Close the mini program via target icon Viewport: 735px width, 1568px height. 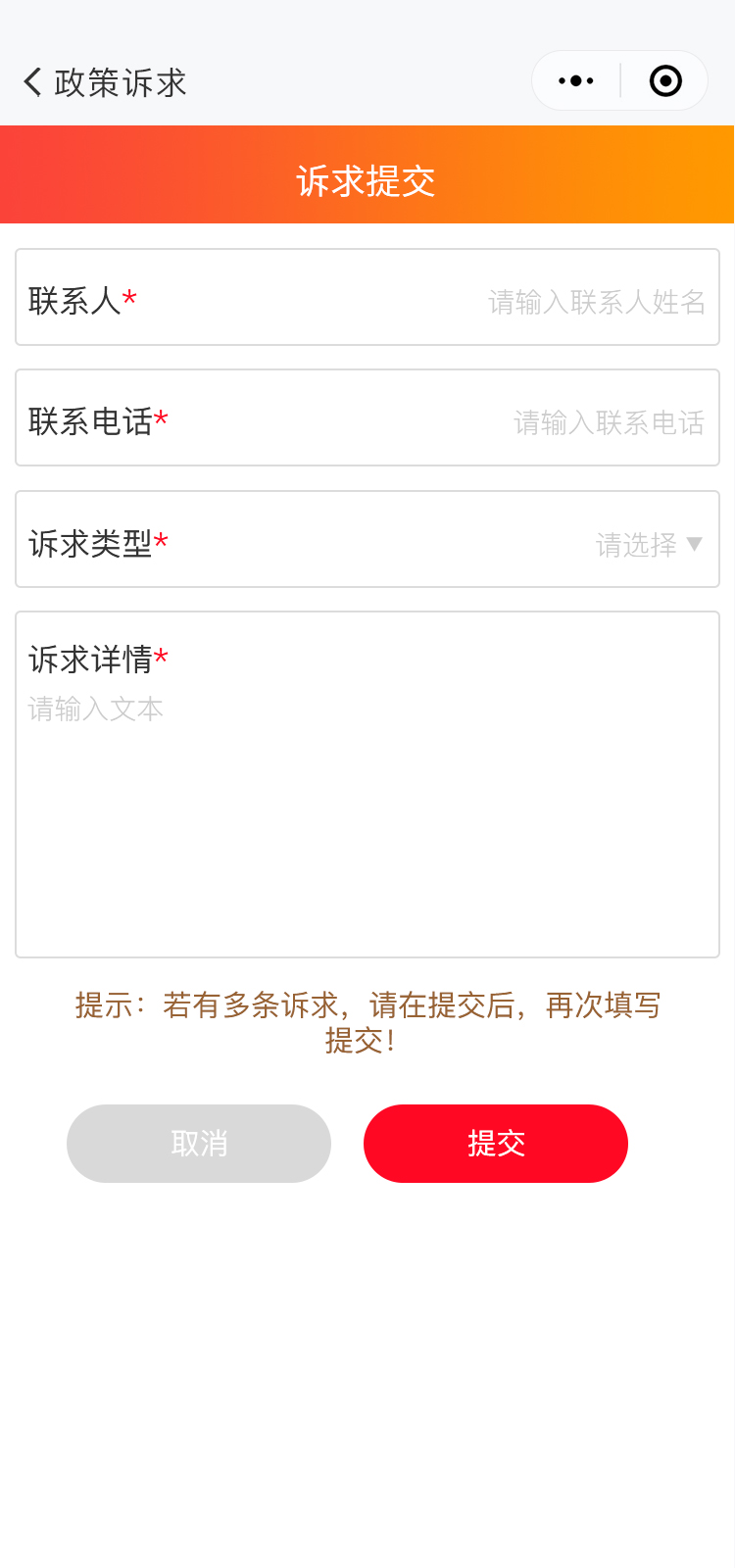coord(665,81)
